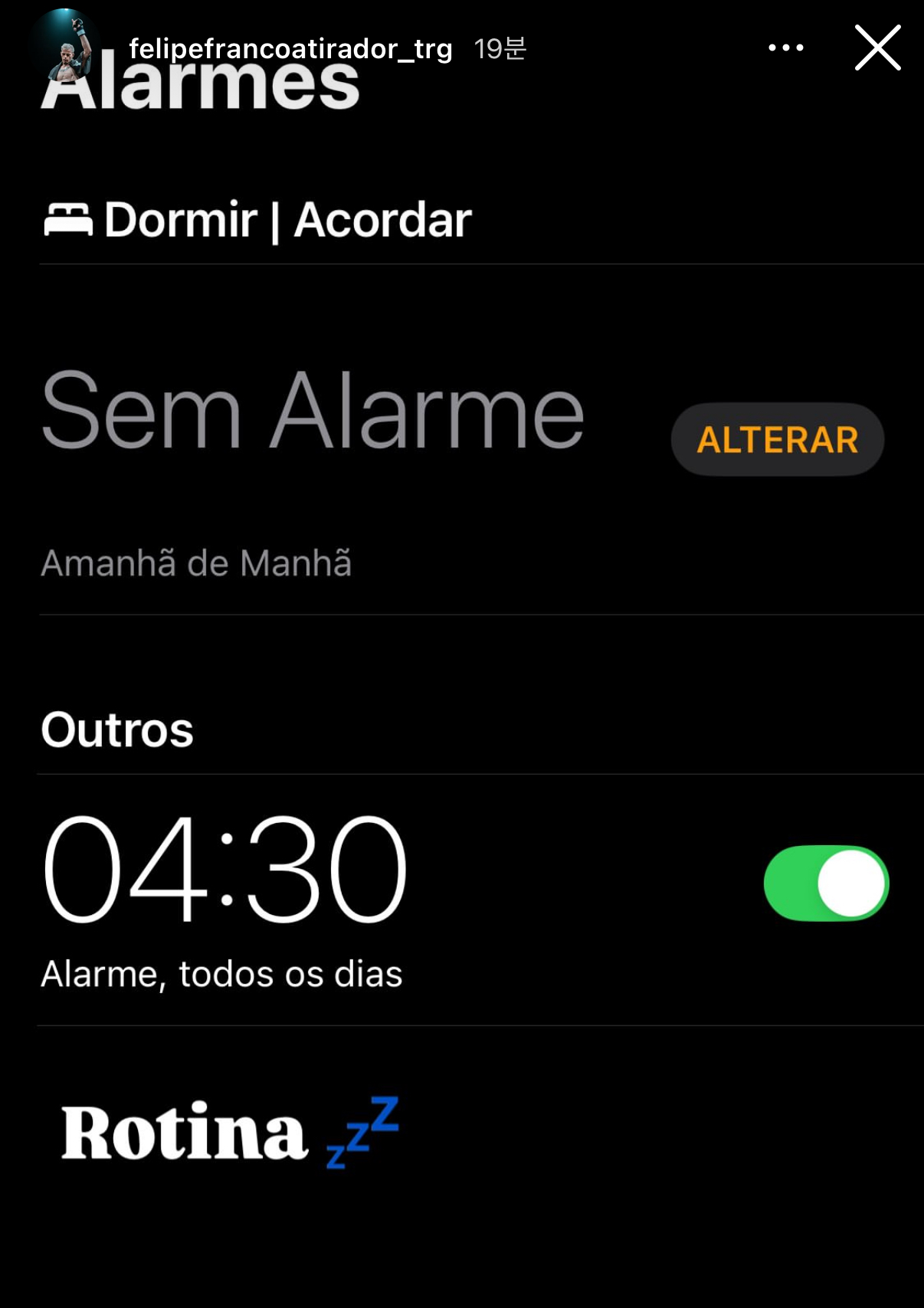
Task: Open the story's three-dot options menu
Action: (x=785, y=48)
